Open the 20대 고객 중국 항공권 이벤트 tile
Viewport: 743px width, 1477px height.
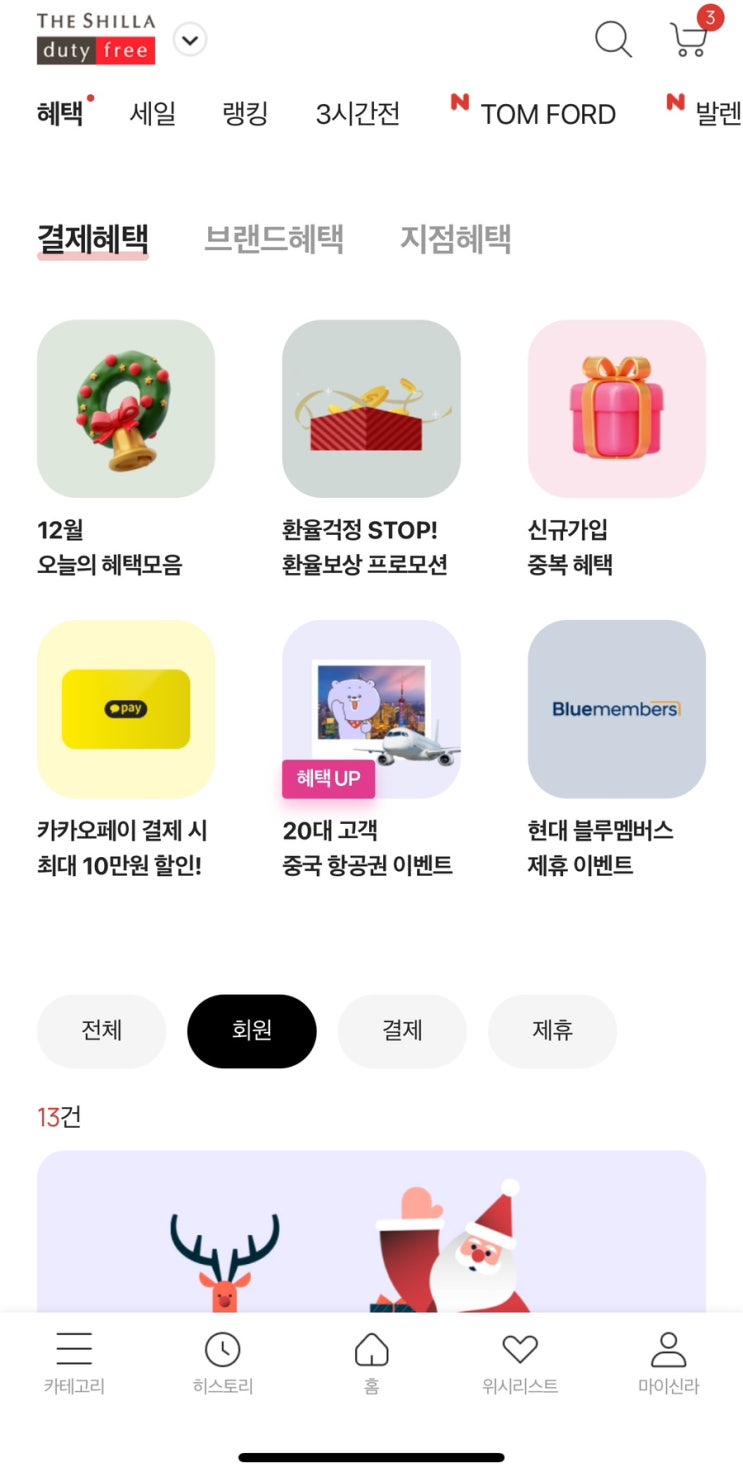371,749
